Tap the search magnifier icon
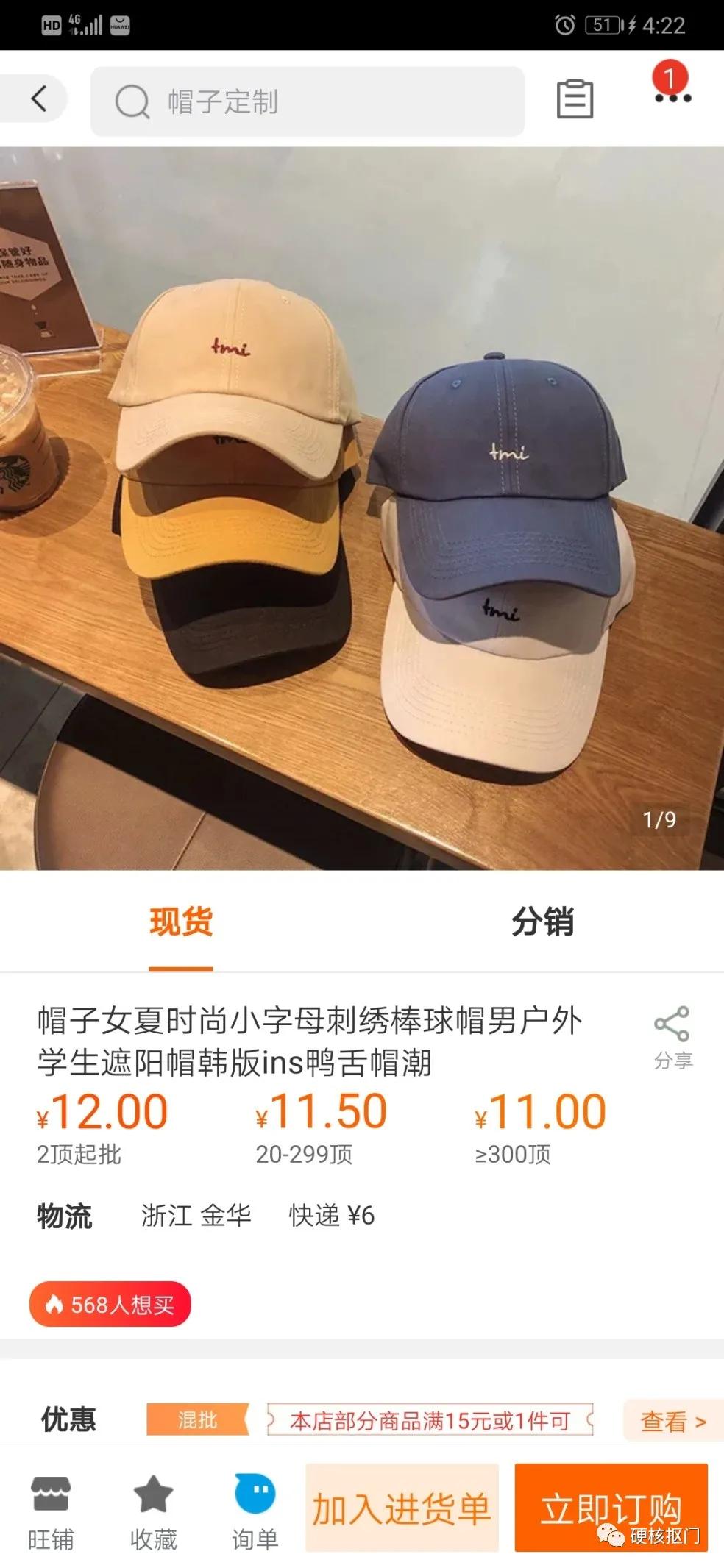The height and width of the screenshot is (1568, 724). pos(130,101)
